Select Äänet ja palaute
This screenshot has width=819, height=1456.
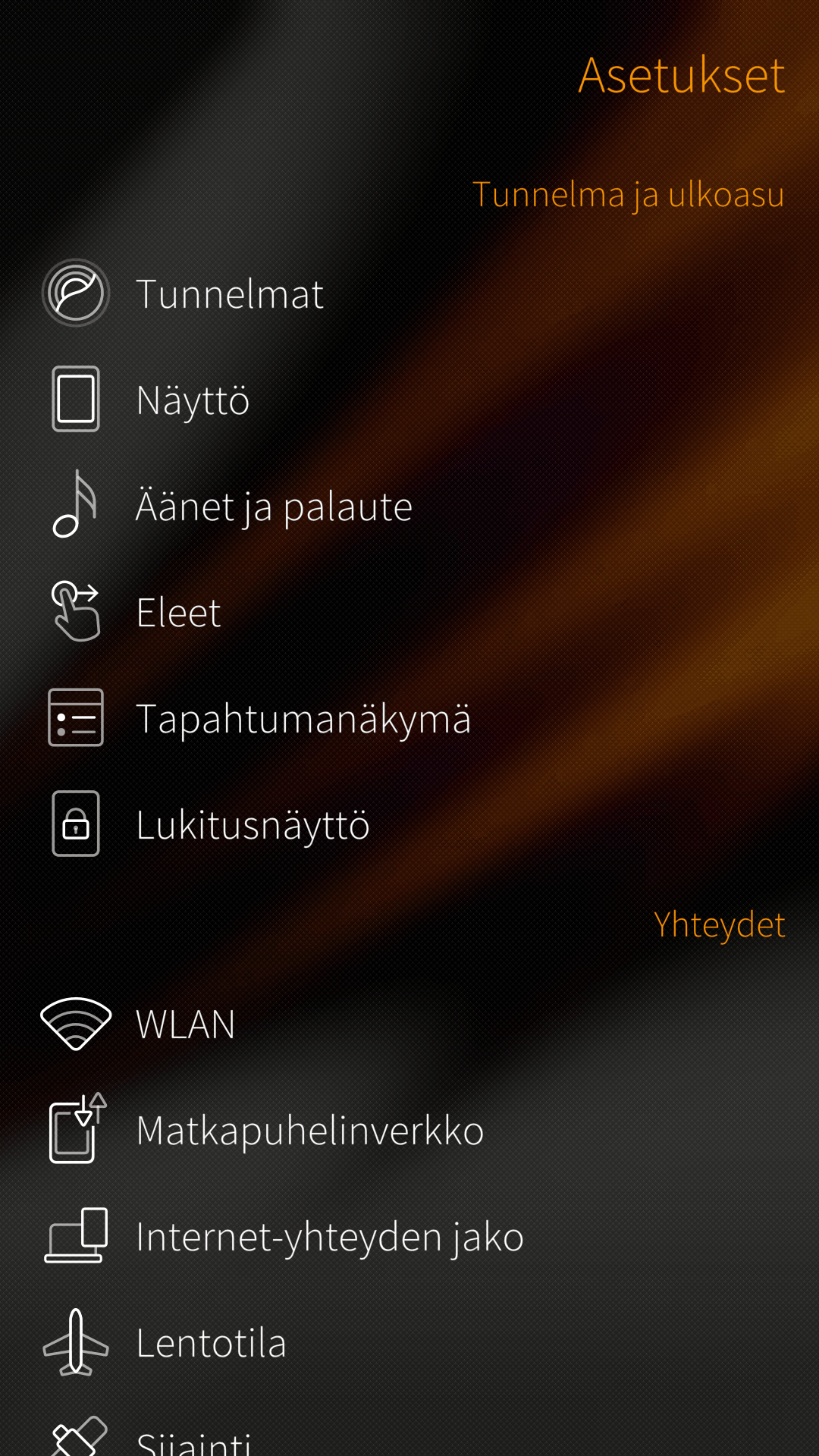273,506
